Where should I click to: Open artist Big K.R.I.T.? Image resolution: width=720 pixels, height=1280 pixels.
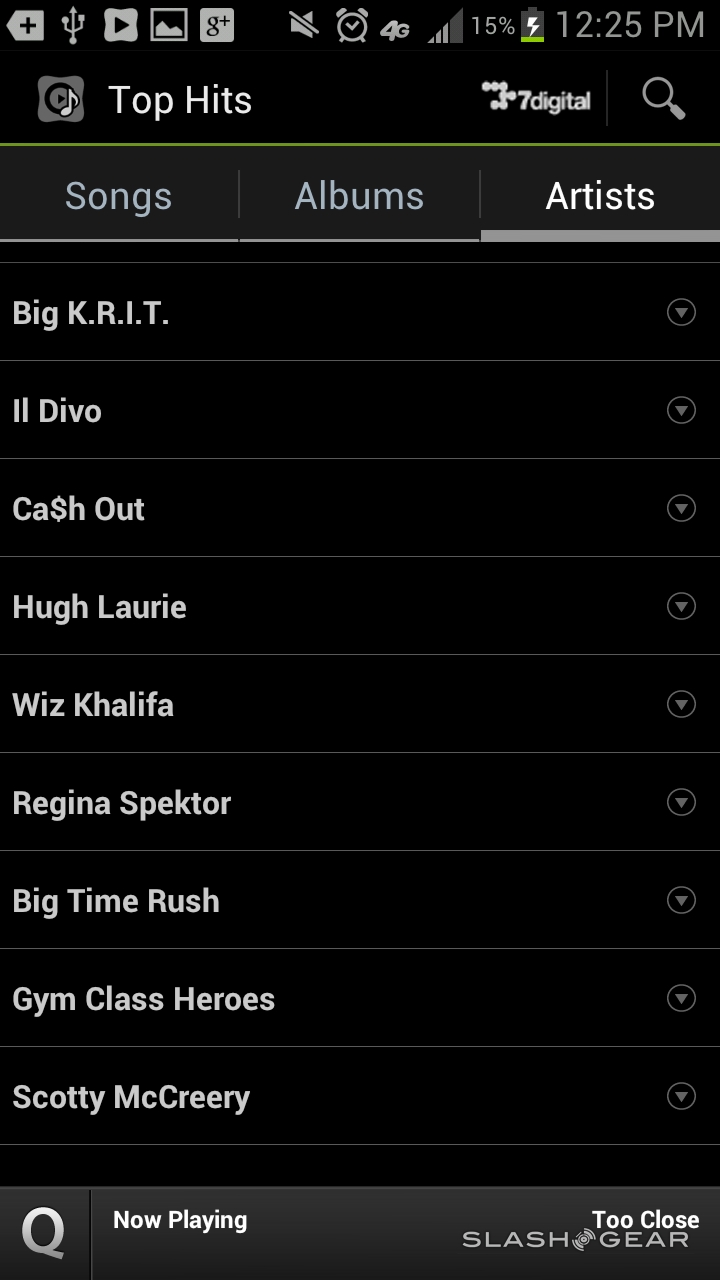90,313
